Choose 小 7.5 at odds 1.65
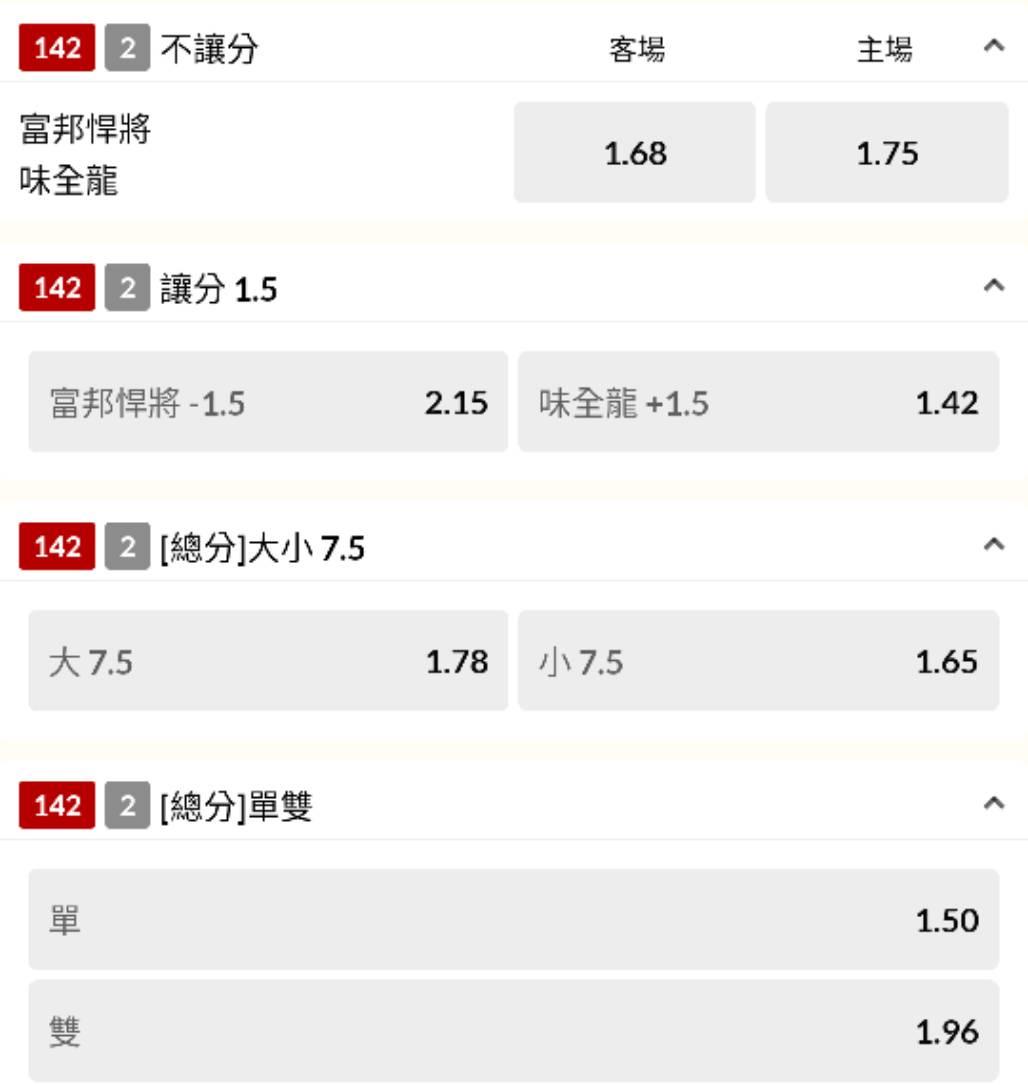The image size is (1028, 1085). (758, 661)
